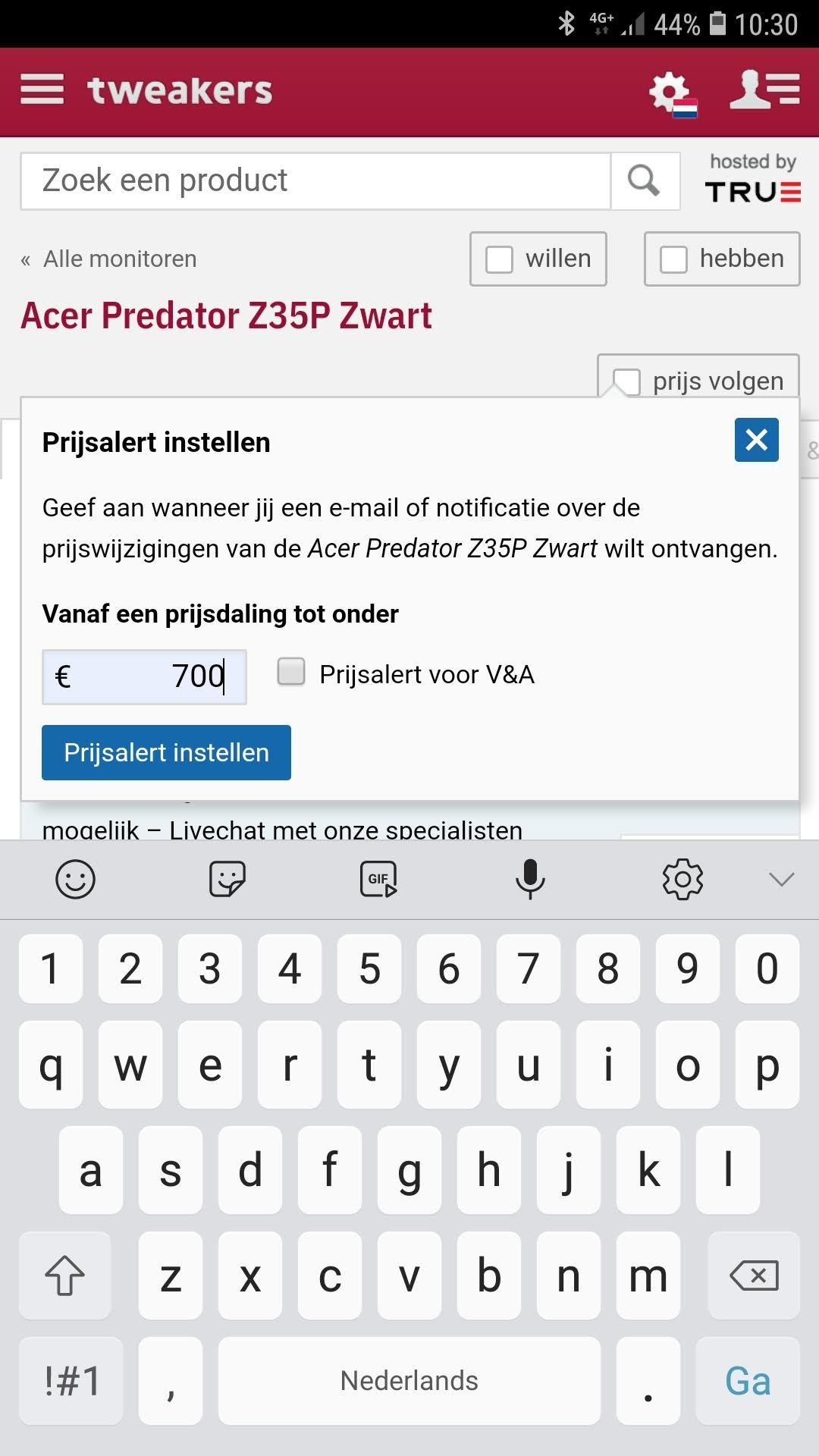
Task: Open keyboard settings gear
Action: click(682, 880)
